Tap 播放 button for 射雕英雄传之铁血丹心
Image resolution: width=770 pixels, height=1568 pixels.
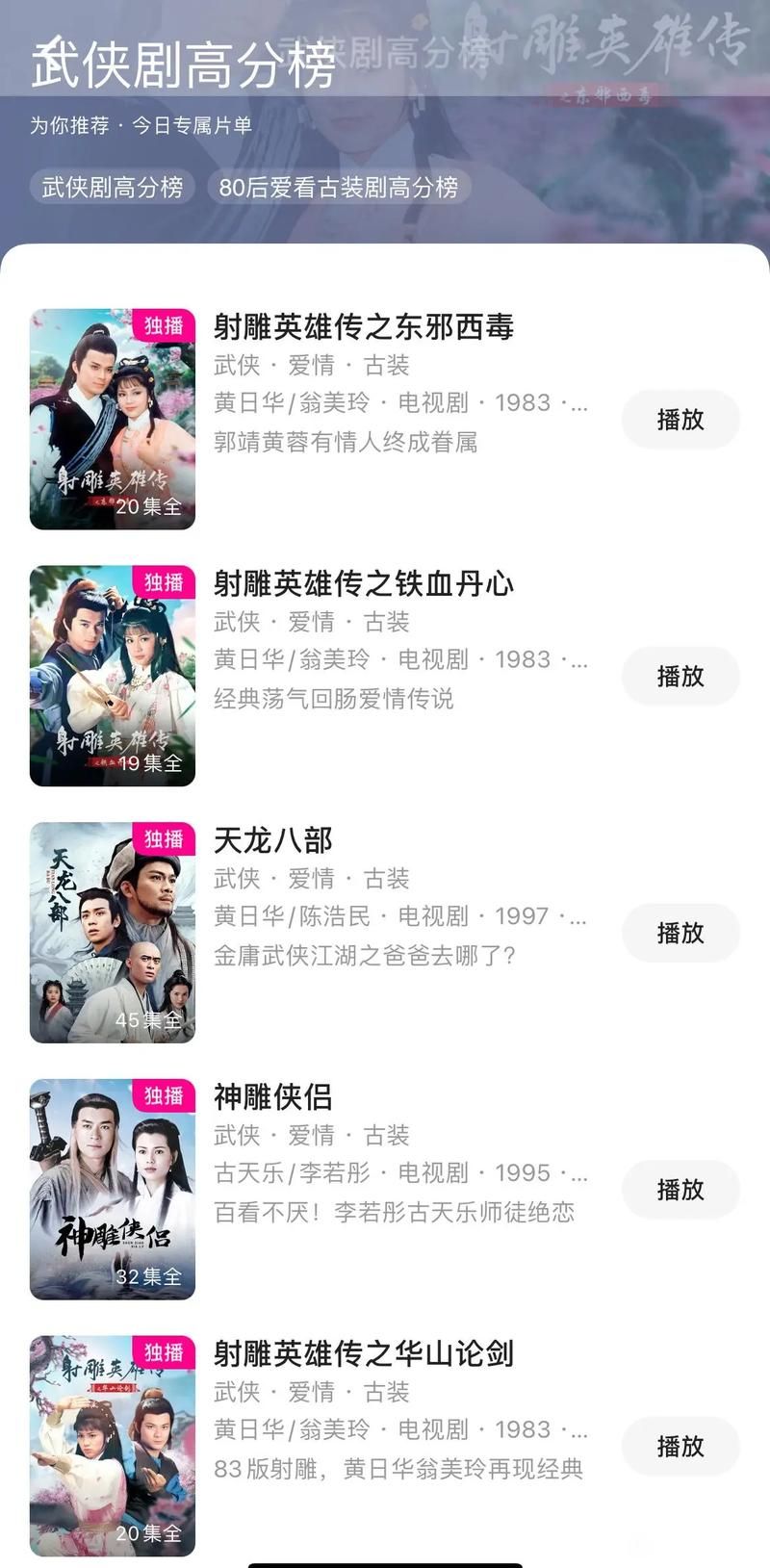[680, 676]
